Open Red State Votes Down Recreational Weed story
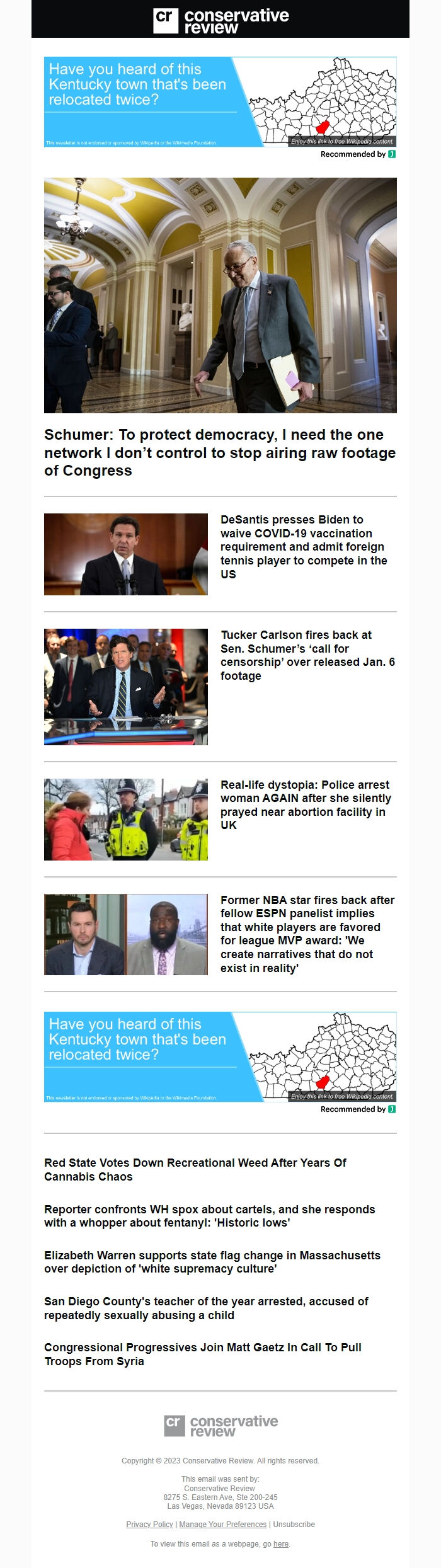 pyautogui.click(x=195, y=1169)
